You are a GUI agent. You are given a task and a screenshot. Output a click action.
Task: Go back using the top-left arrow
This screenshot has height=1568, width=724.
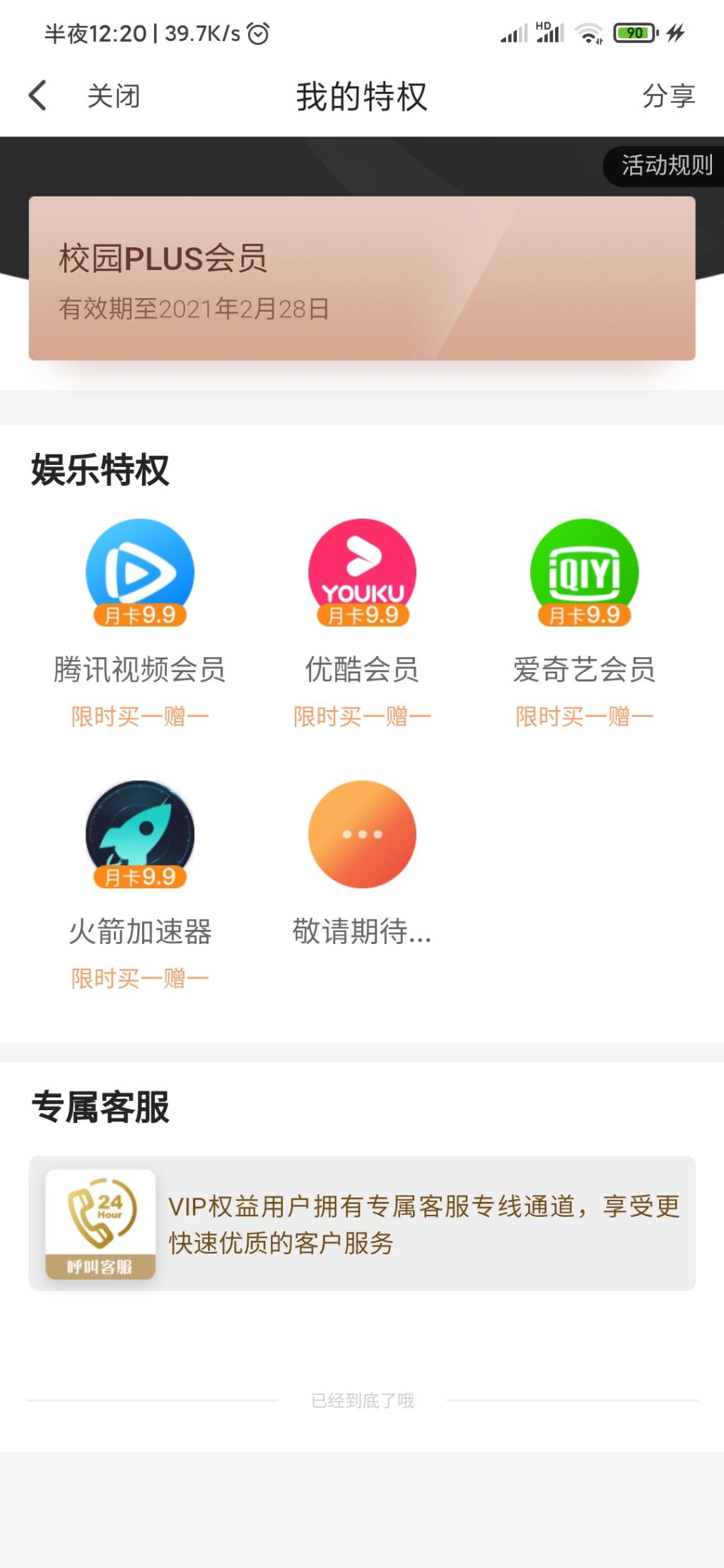[x=38, y=95]
